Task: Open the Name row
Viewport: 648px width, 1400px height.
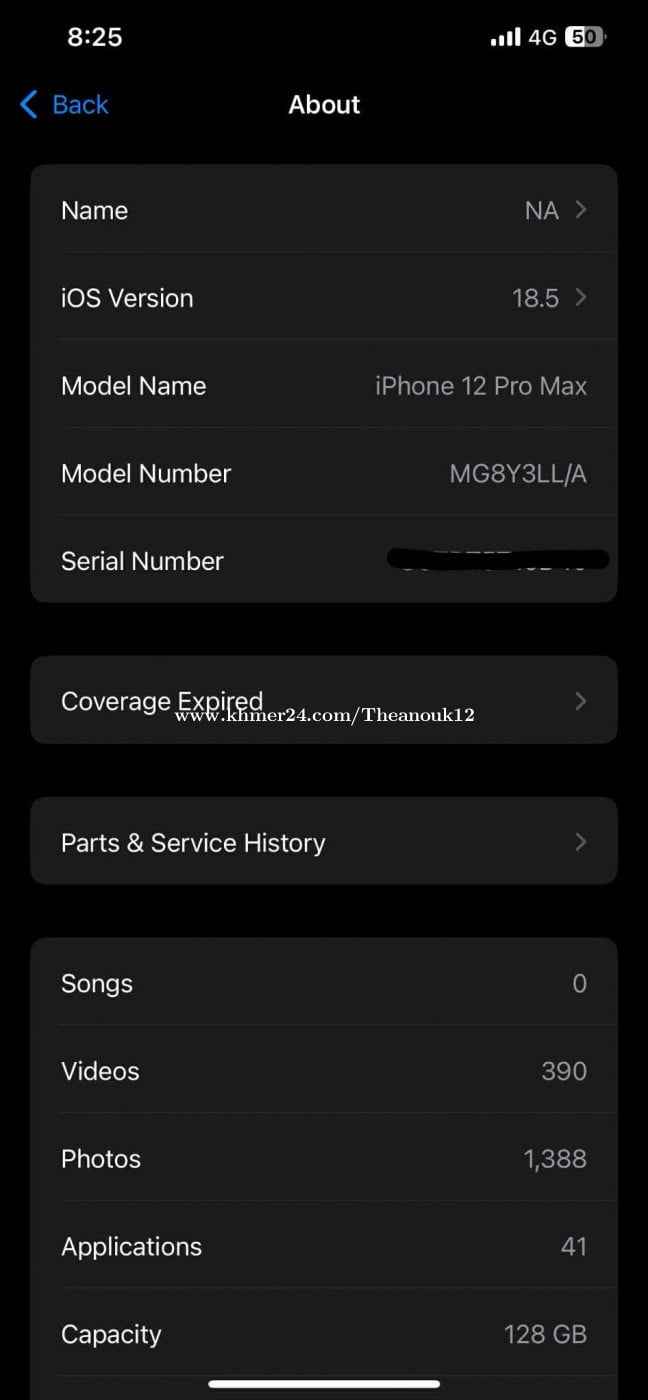Action: (x=324, y=210)
